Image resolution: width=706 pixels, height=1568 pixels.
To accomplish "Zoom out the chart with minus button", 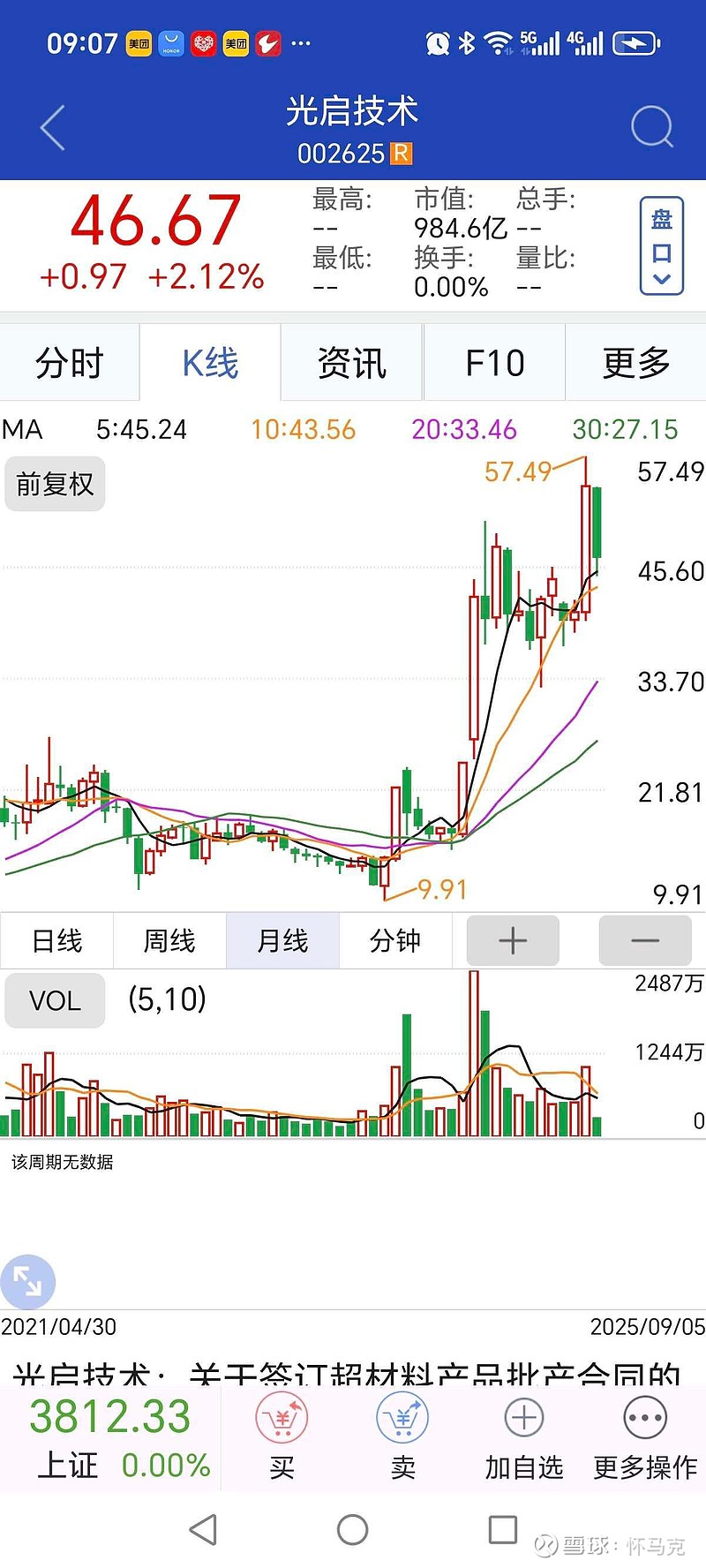I will click(x=645, y=940).
